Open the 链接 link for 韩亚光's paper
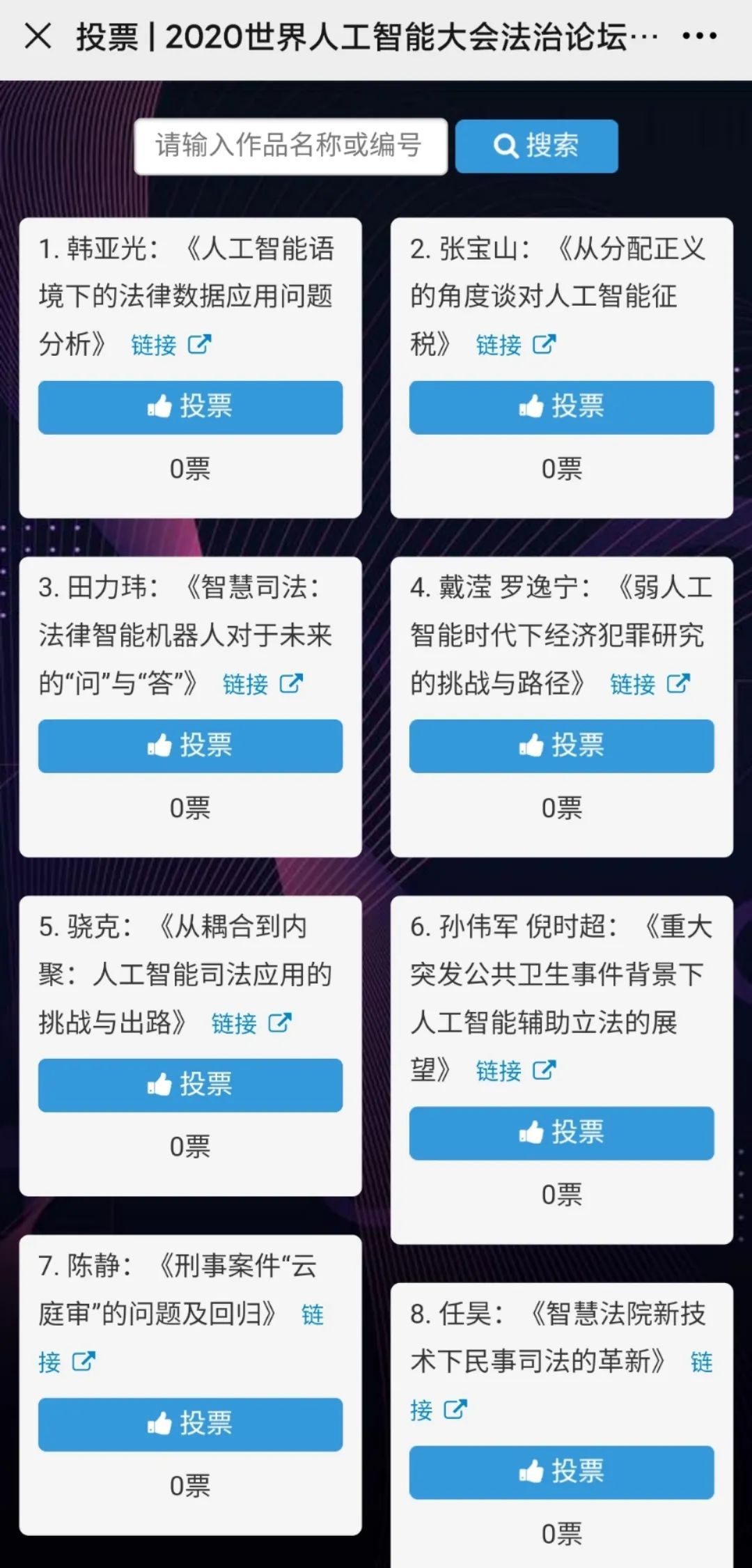The width and height of the screenshot is (752, 1568). point(171,345)
